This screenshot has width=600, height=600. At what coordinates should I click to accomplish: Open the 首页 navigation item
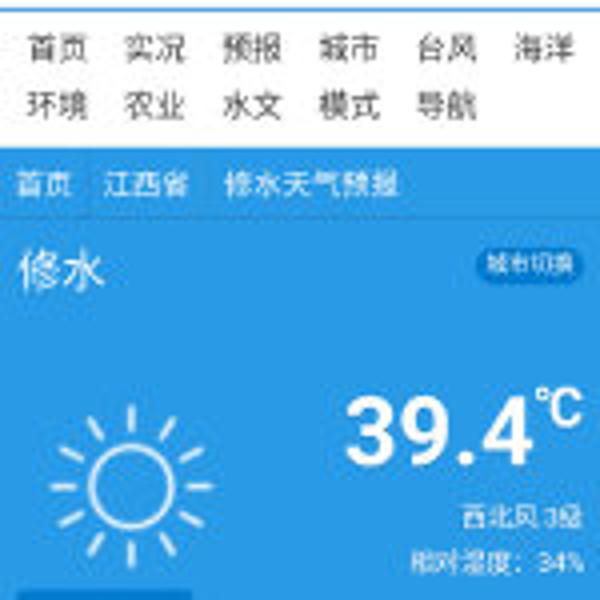(56, 48)
